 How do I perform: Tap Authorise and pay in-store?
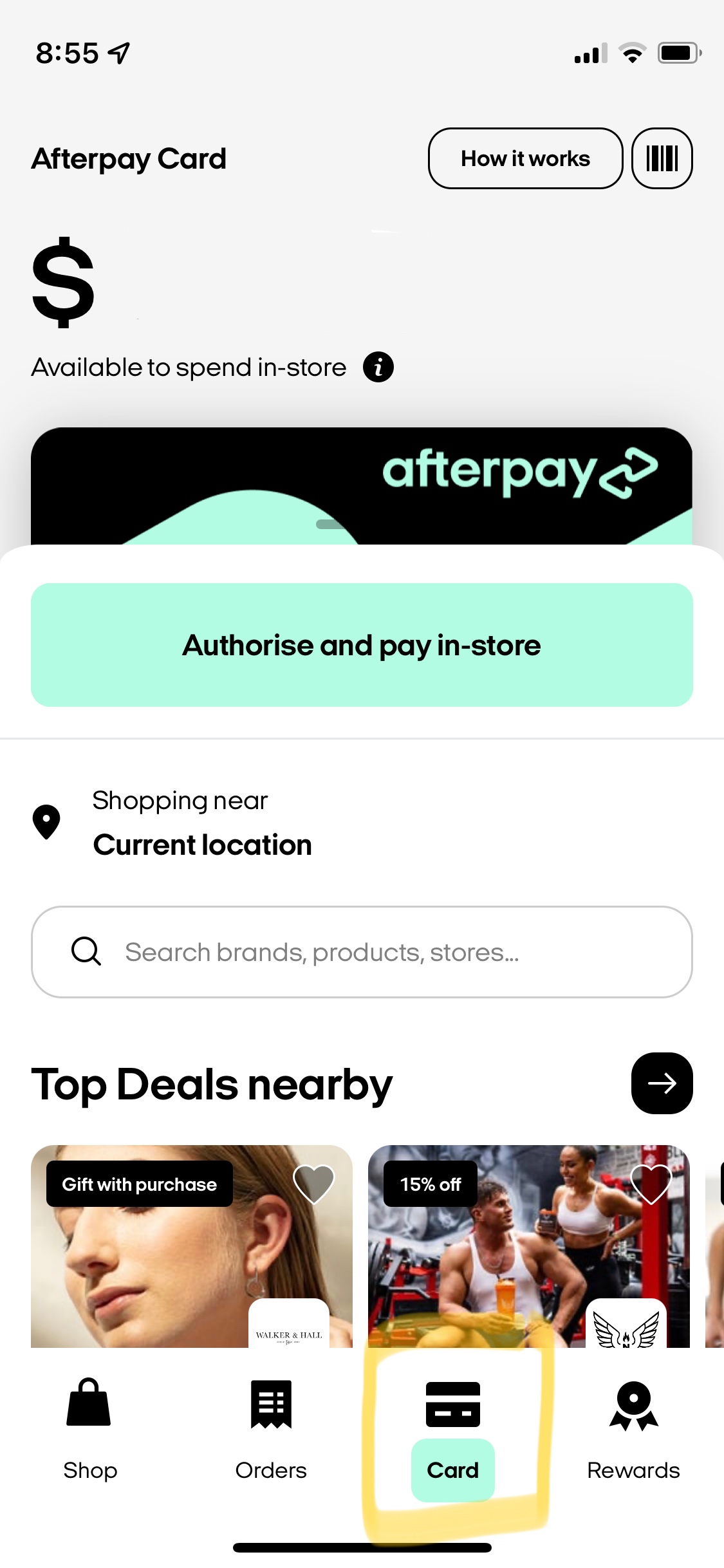point(362,645)
